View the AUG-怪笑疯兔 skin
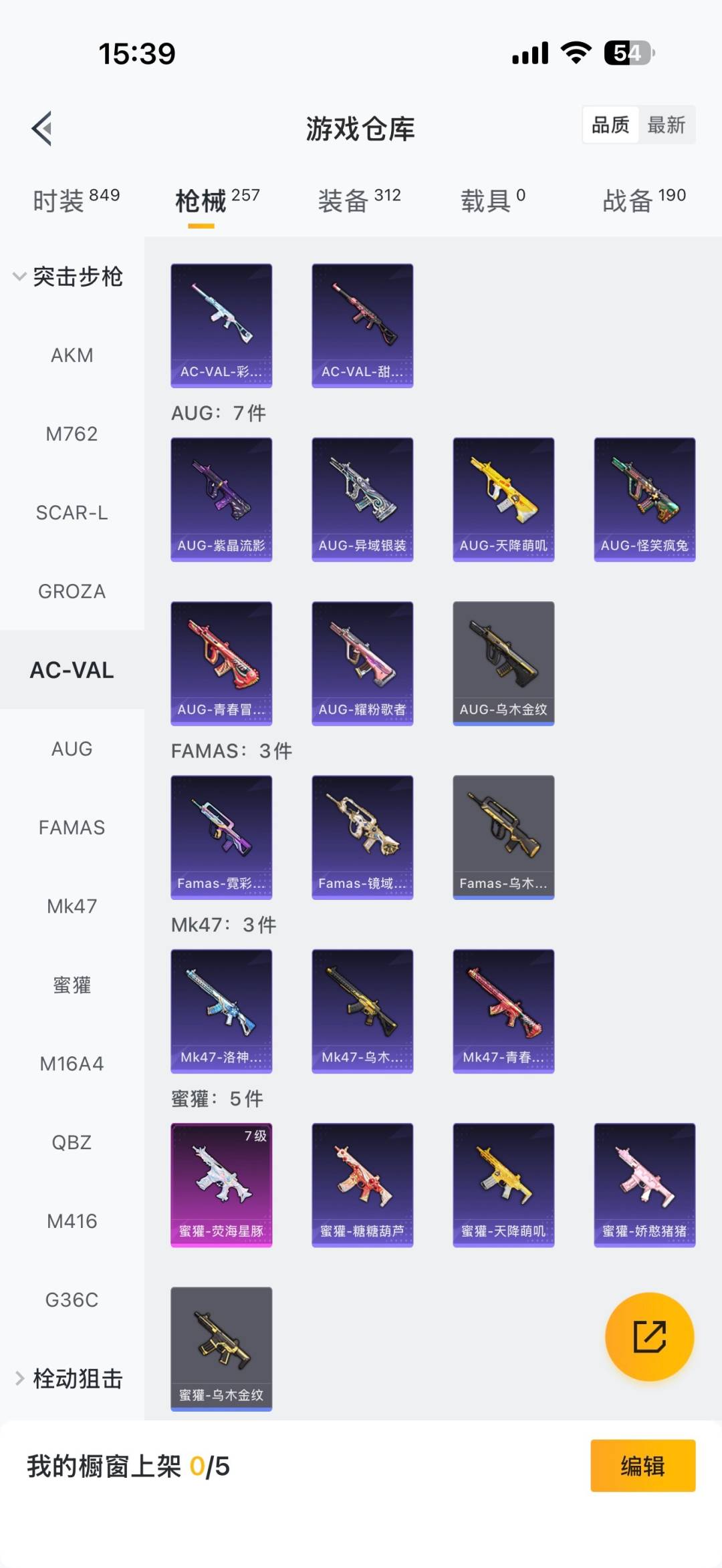This screenshot has height=1568, width=722. 644,499
